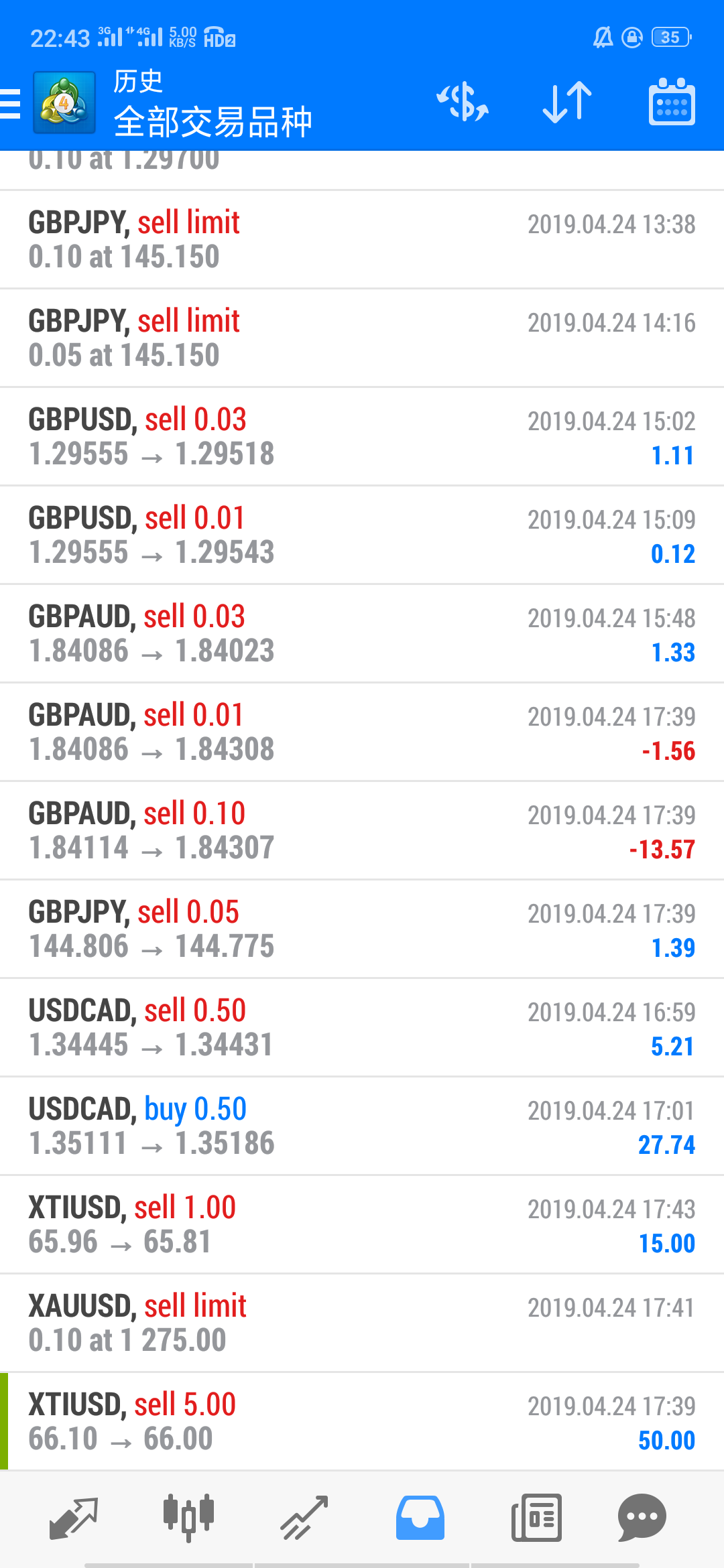
Task: Switch to the candlestick chart tab
Action: (188, 1516)
